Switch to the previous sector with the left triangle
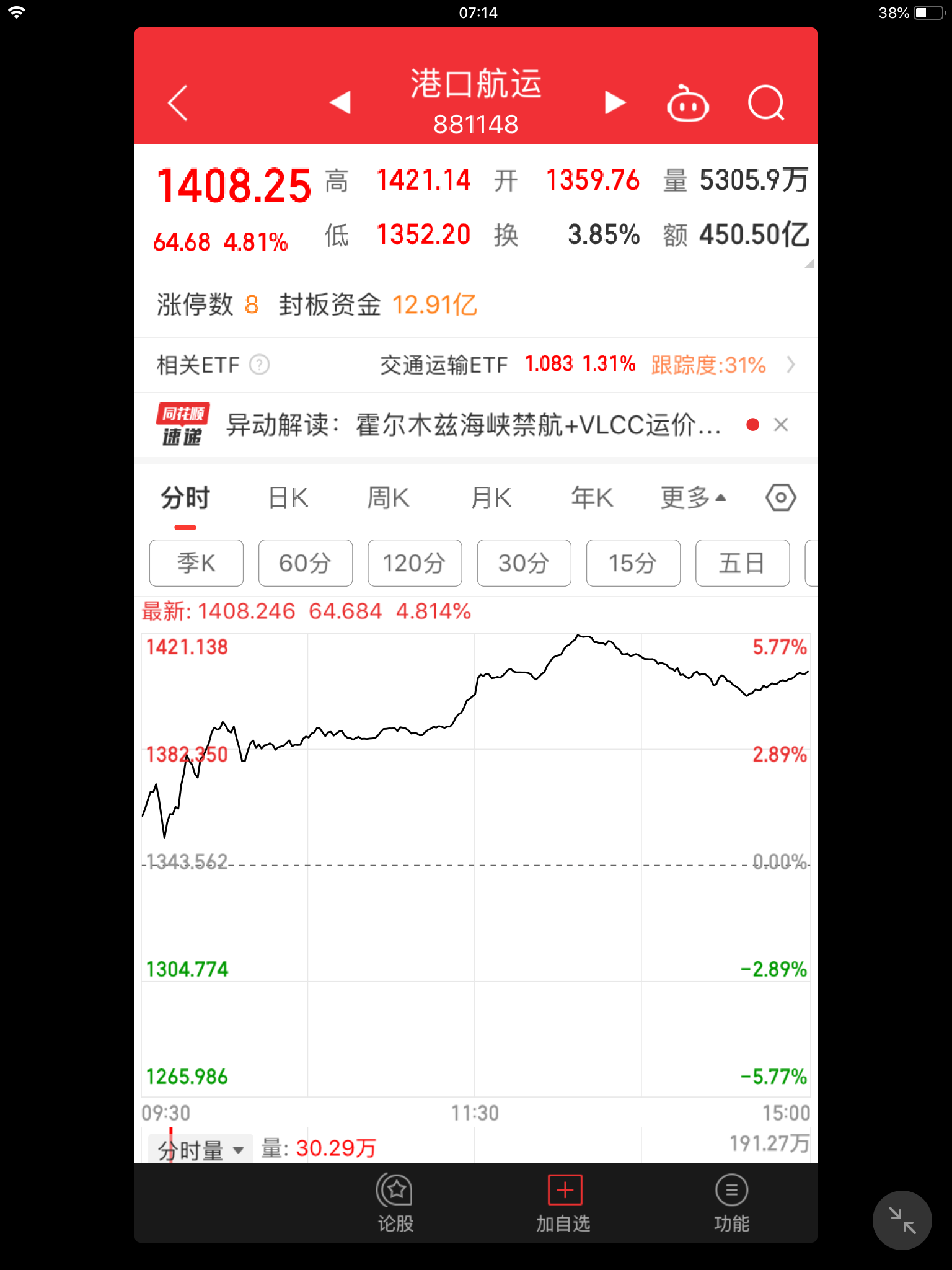 (x=340, y=102)
